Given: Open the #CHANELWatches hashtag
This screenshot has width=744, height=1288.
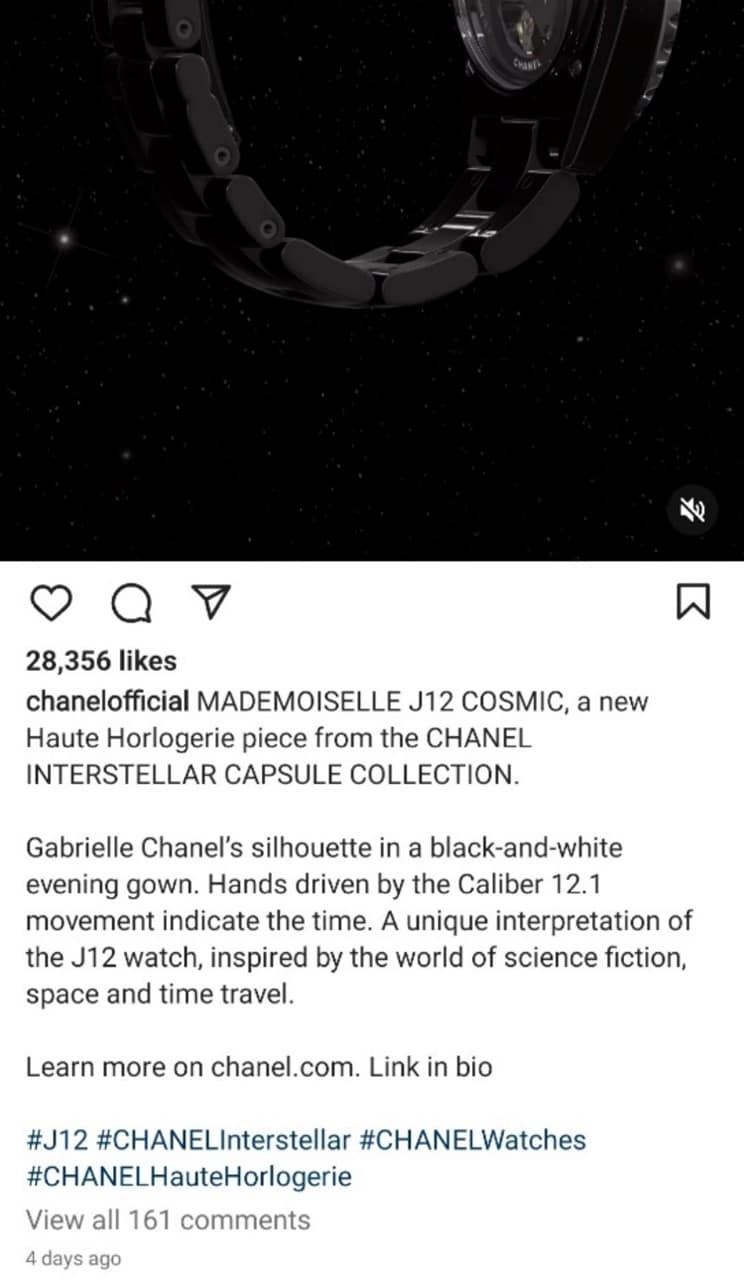Looking at the screenshot, I should 471,1140.
